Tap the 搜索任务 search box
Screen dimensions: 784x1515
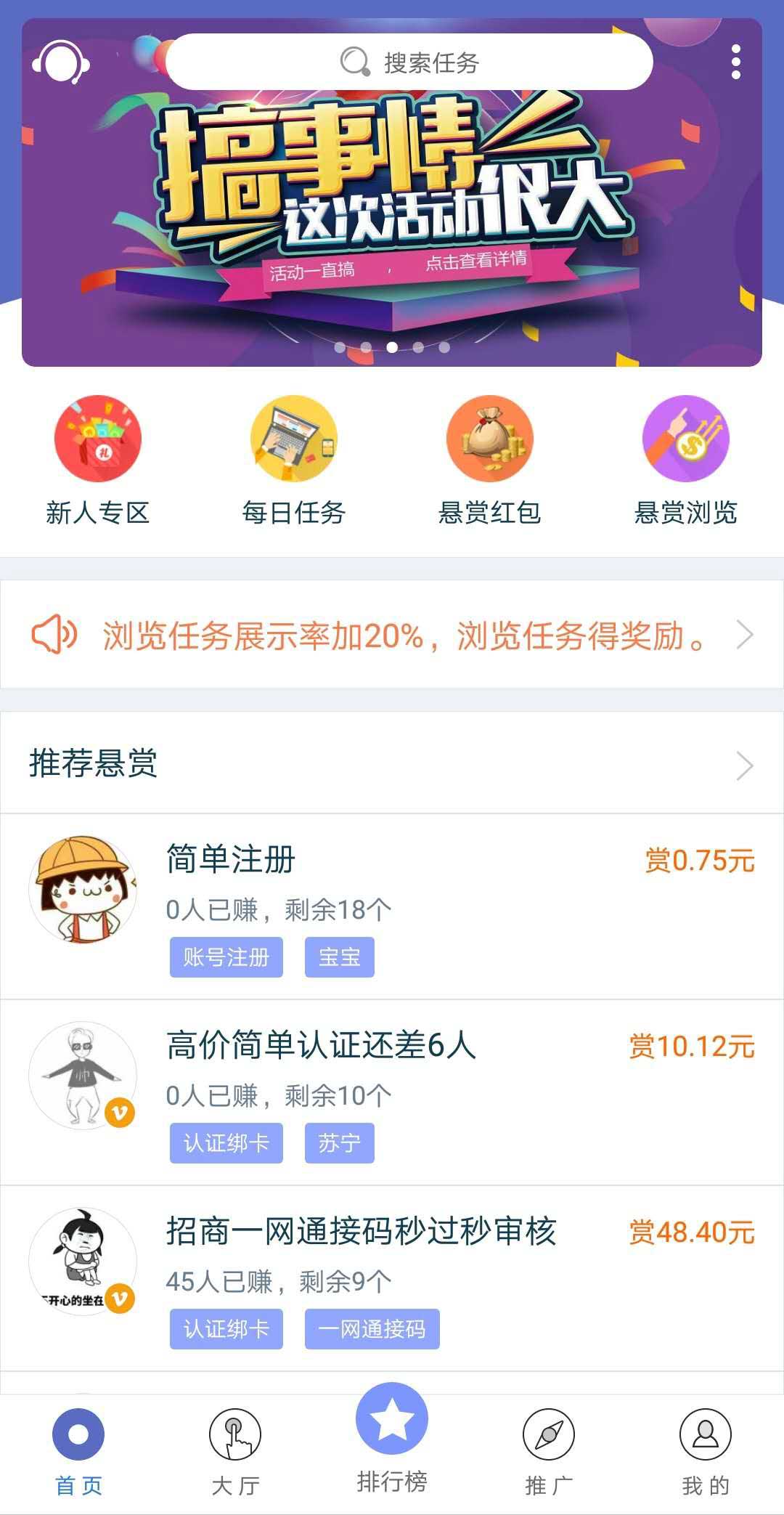tap(409, 62)
